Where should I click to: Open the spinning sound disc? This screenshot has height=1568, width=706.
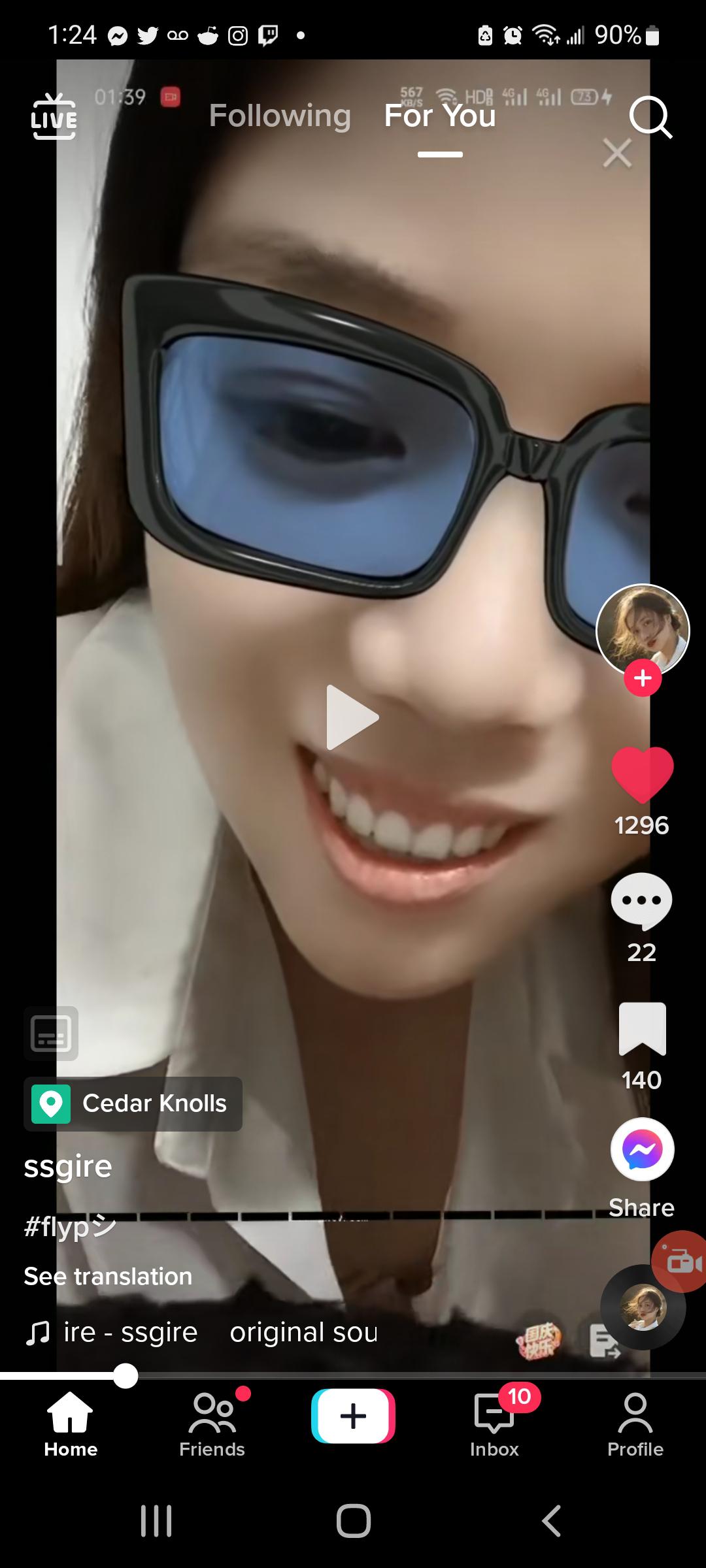coord(643,1307)
